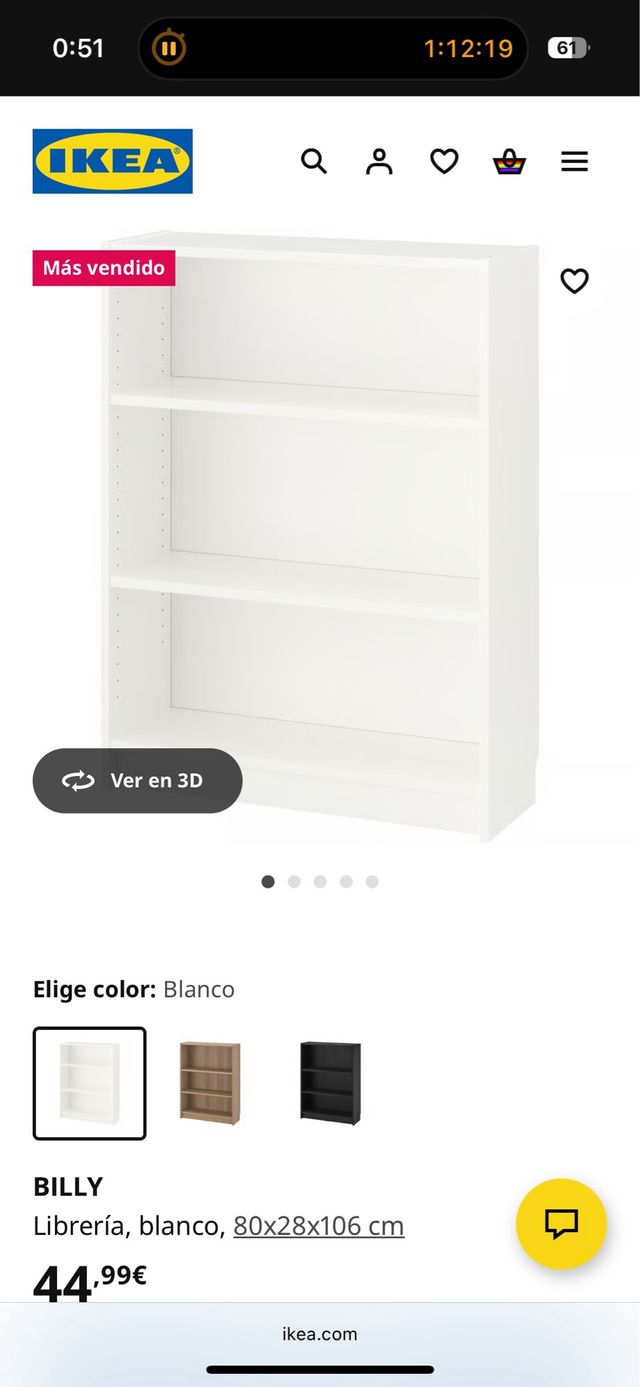Open the yellow chat bubble button
The width and height of the screenshot is (640, 1387).
click(x=561, y=1223)
